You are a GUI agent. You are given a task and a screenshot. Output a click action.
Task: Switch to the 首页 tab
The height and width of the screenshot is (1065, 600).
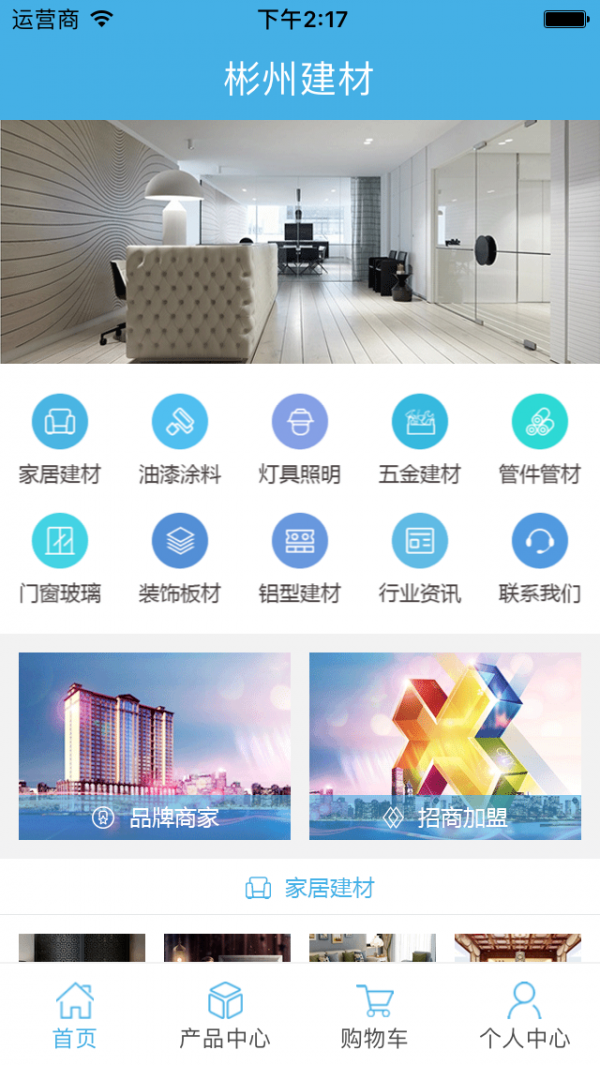click(x=75, y=1015)
